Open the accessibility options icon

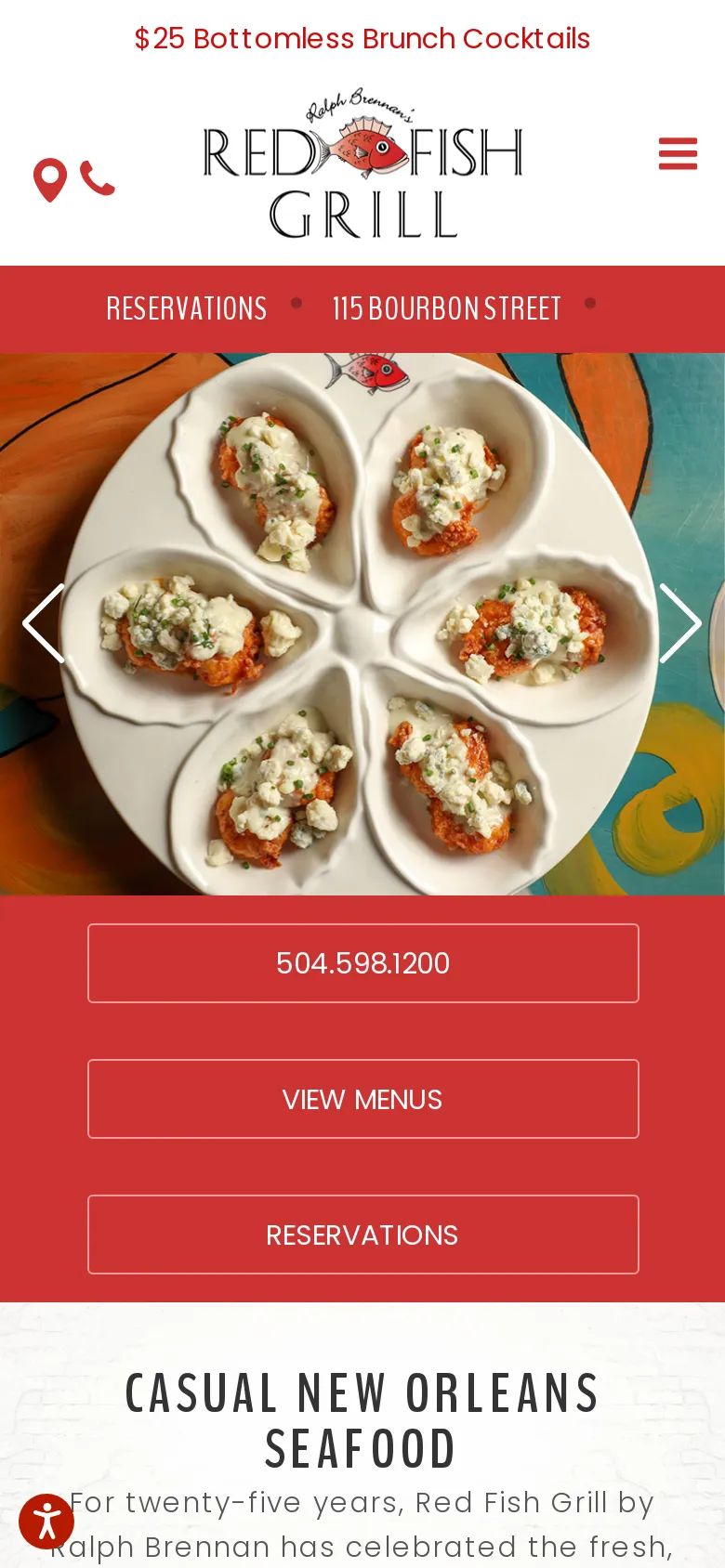[x=46, y=1521]
